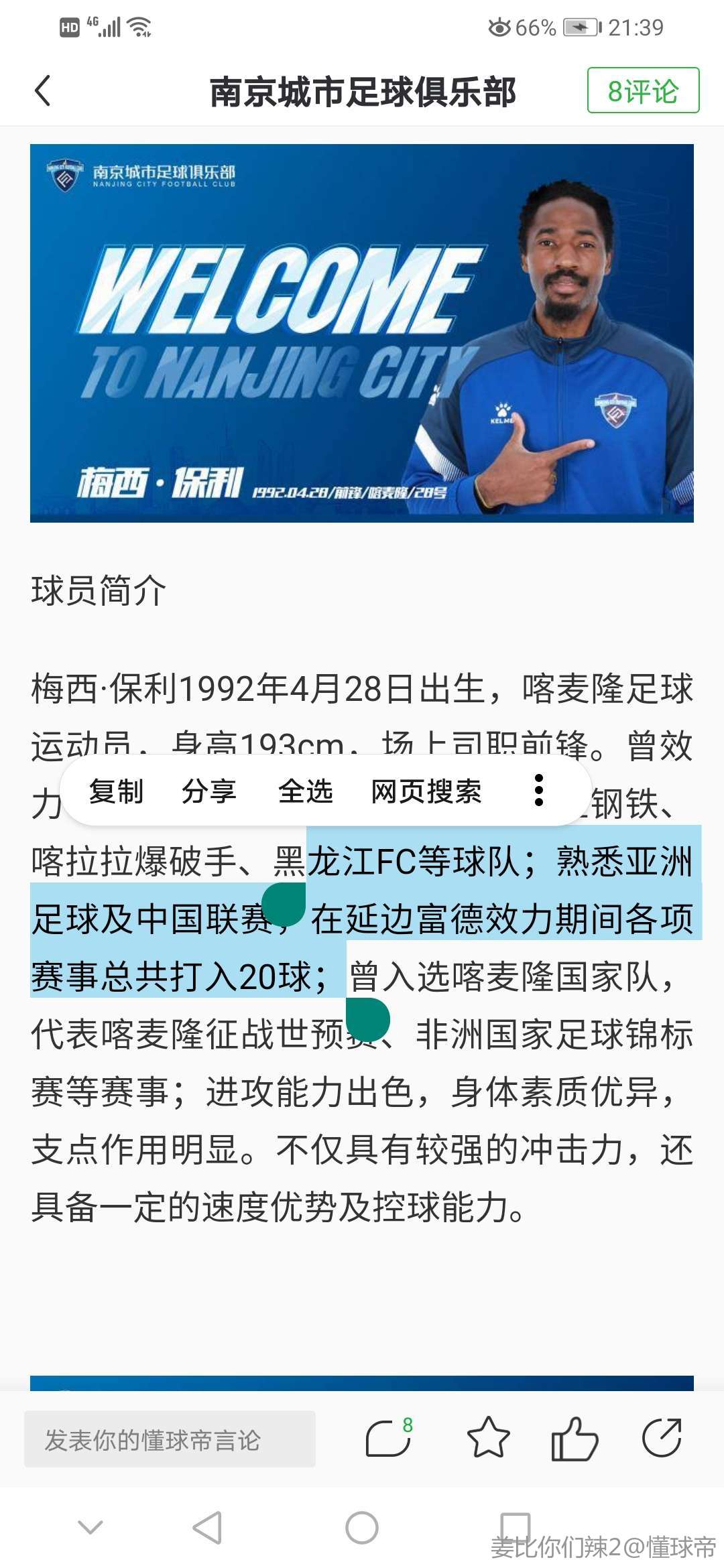The width and height of the screenshot is (724, 1568).
Task: Go back using the top-left arrow
Action: tap(43, 91)
